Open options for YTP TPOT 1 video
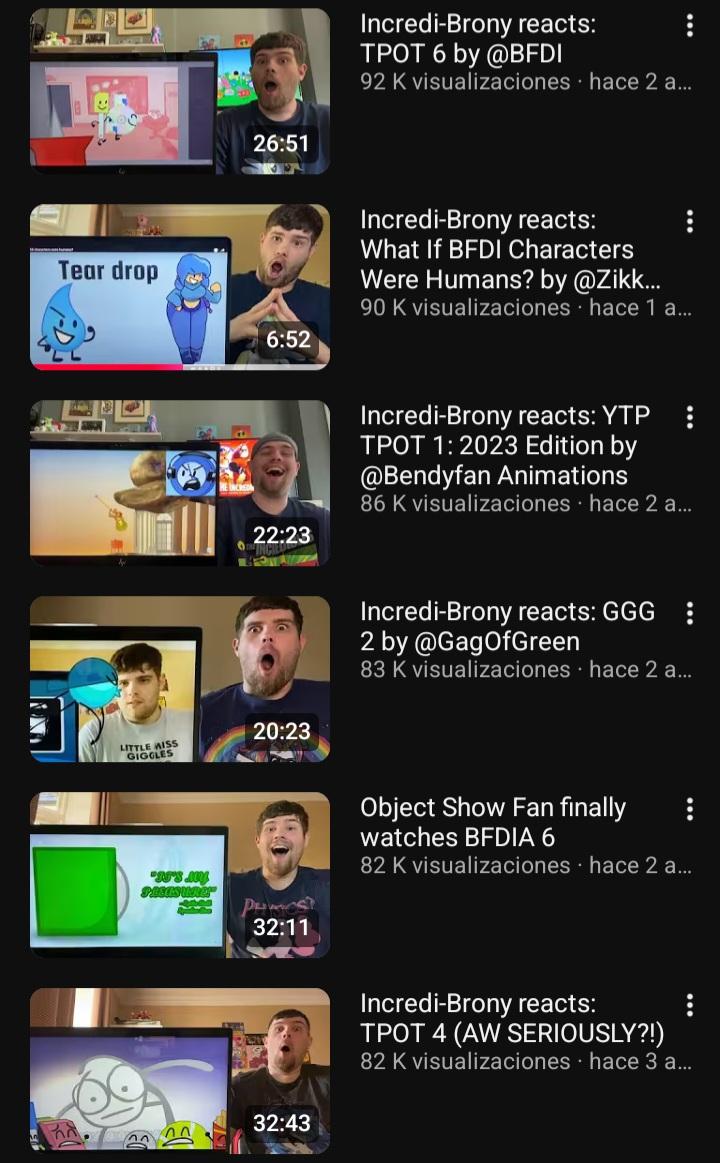 [689, 418]
